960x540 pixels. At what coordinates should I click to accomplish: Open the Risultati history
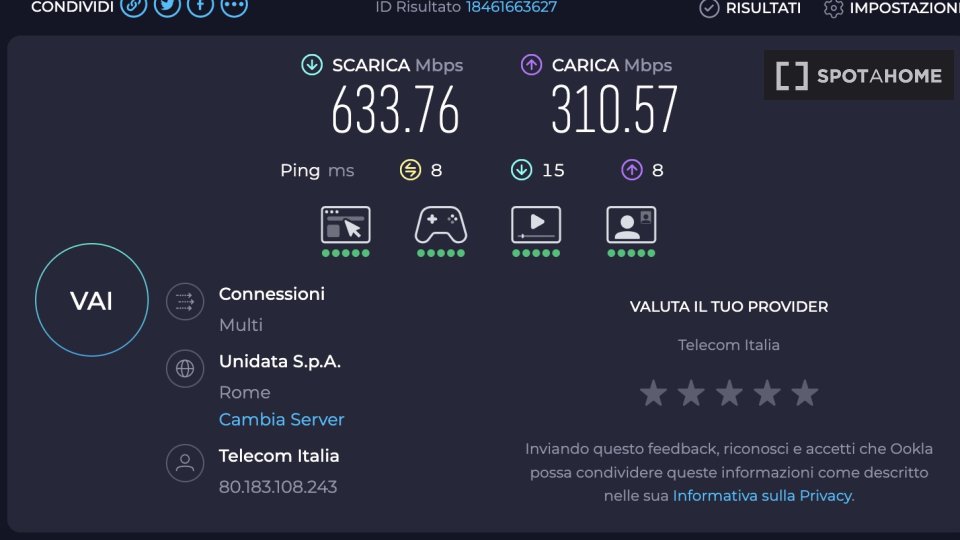[x=751, y=8]
